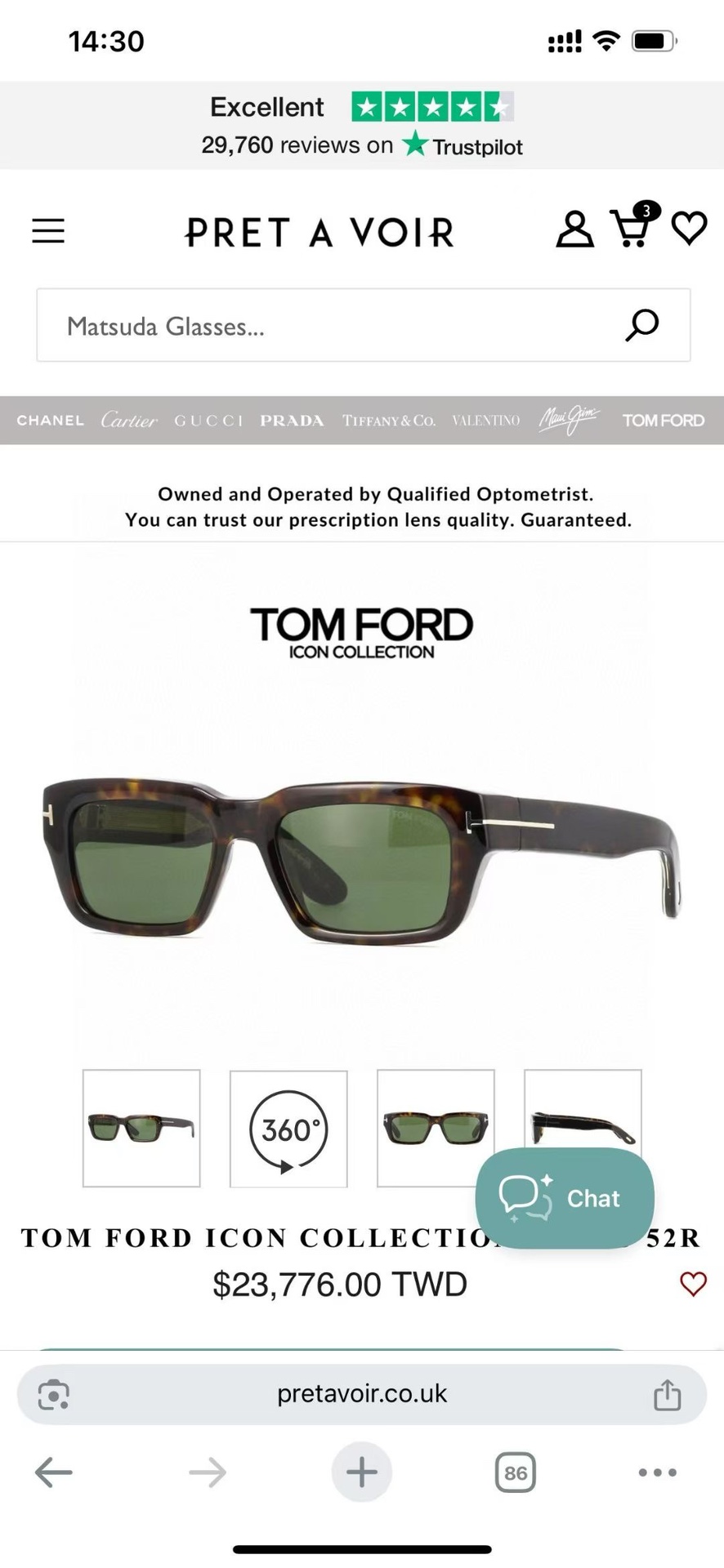Open the browser tab switcher
Screen dimensions: 724x1568
pyautogui.click(x=516, y=1472)
